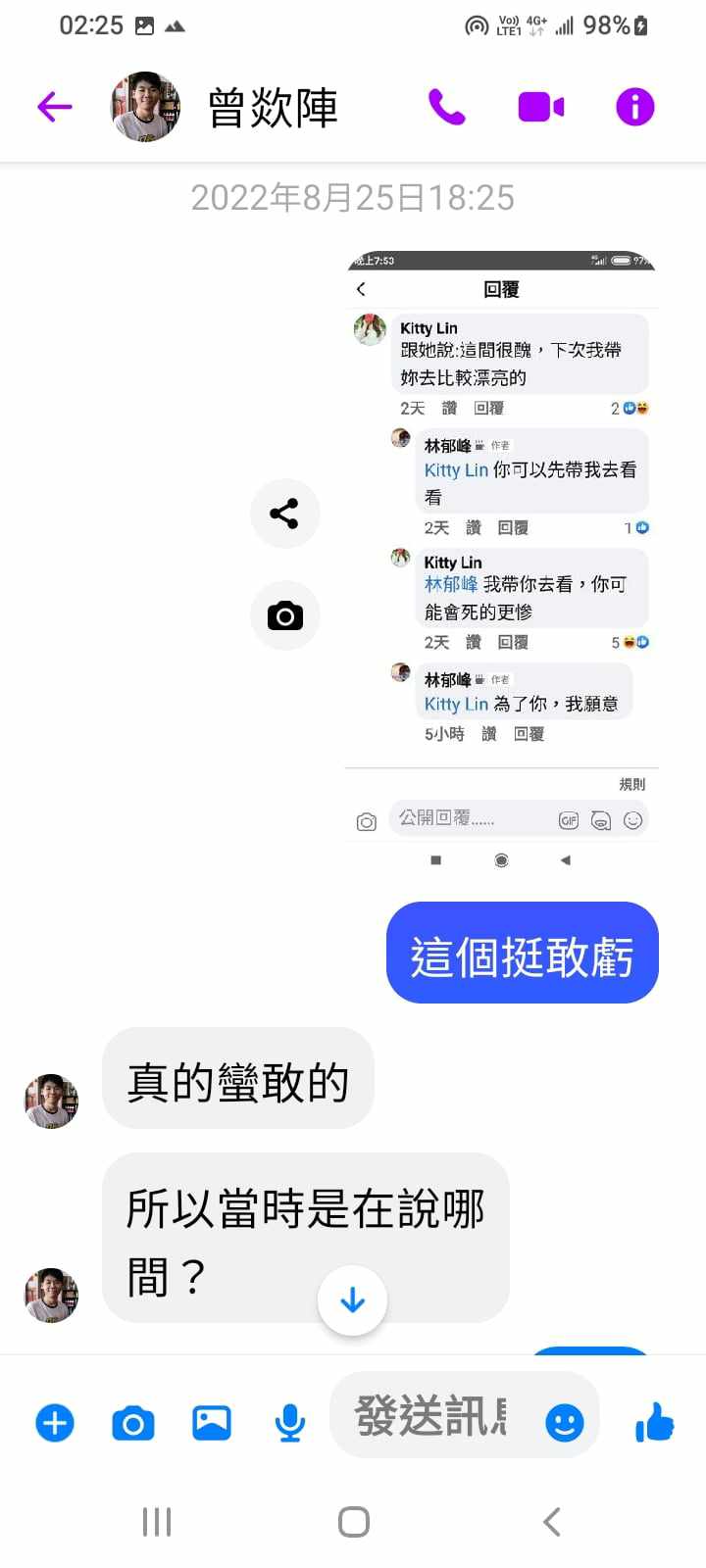Start a video call with 曾欻陣
The height and width of the screenshot is (1568, 706).
pyautogui.click(x=540, y=107)
